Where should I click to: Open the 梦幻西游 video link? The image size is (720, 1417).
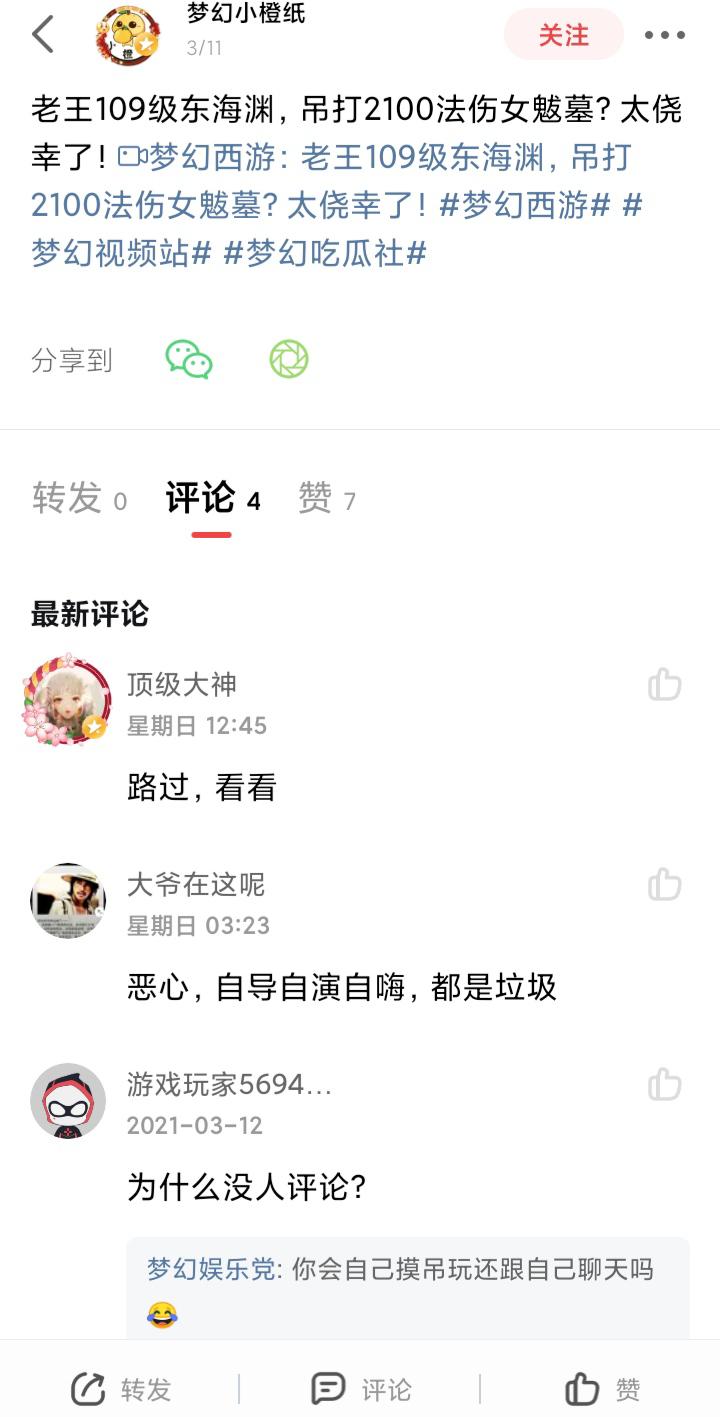[x=375, y=158]
